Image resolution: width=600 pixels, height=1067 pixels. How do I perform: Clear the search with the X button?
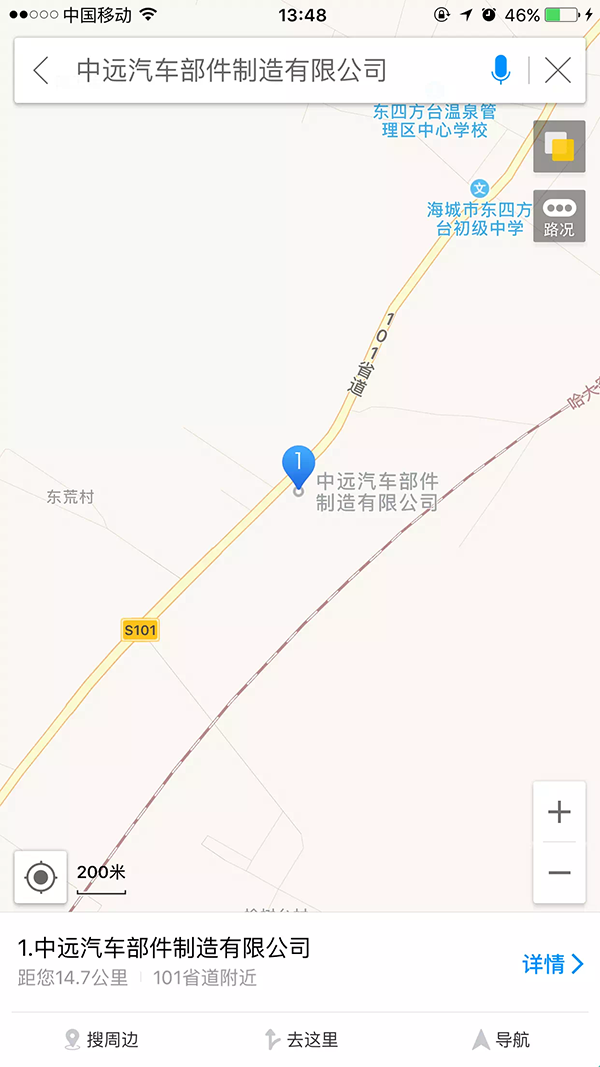tap(558, 70)
